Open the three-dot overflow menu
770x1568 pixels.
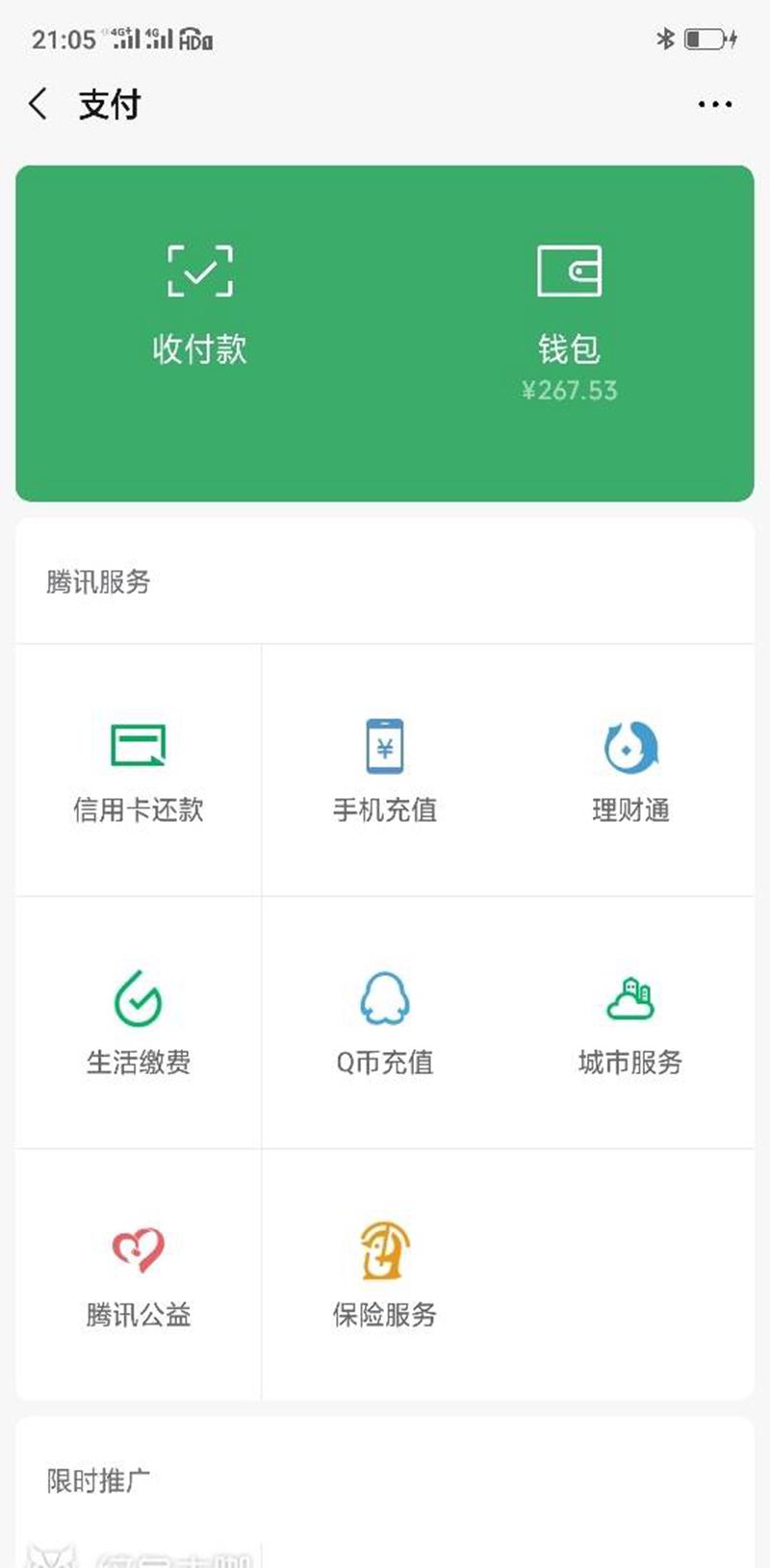(714, 104)
